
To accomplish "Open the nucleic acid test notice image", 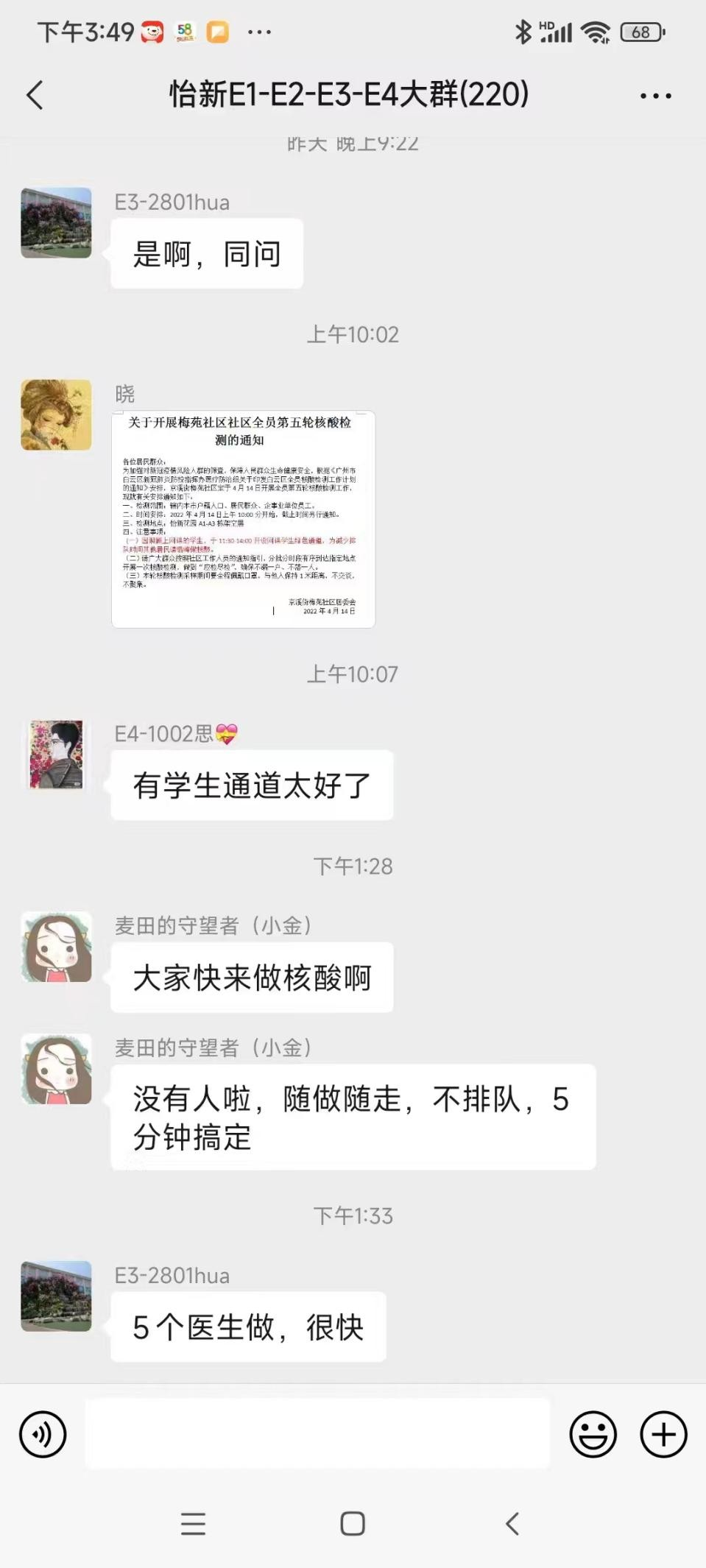I will coord(243,519).
